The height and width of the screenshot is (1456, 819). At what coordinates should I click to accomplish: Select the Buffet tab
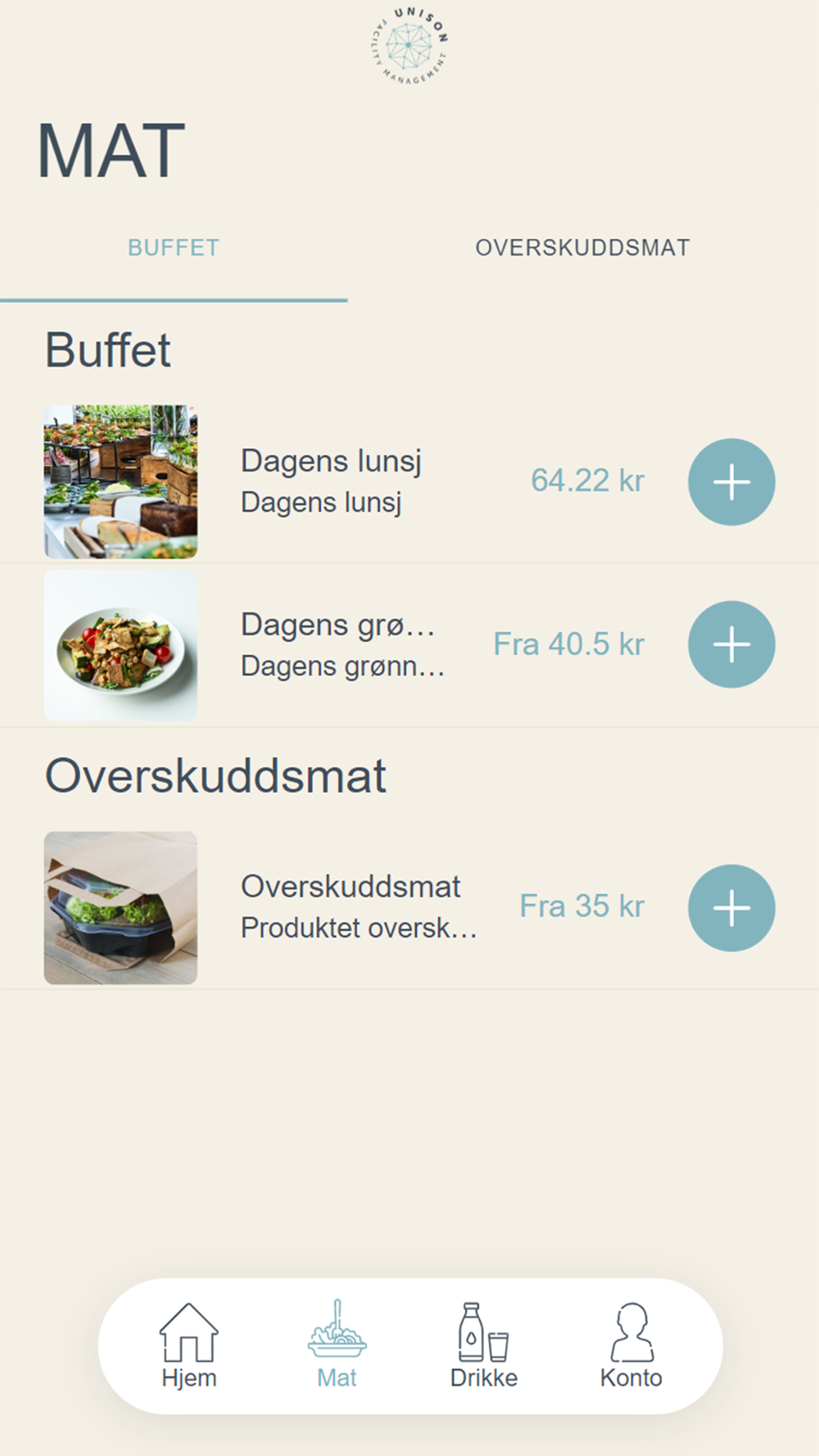click(174, 247)
